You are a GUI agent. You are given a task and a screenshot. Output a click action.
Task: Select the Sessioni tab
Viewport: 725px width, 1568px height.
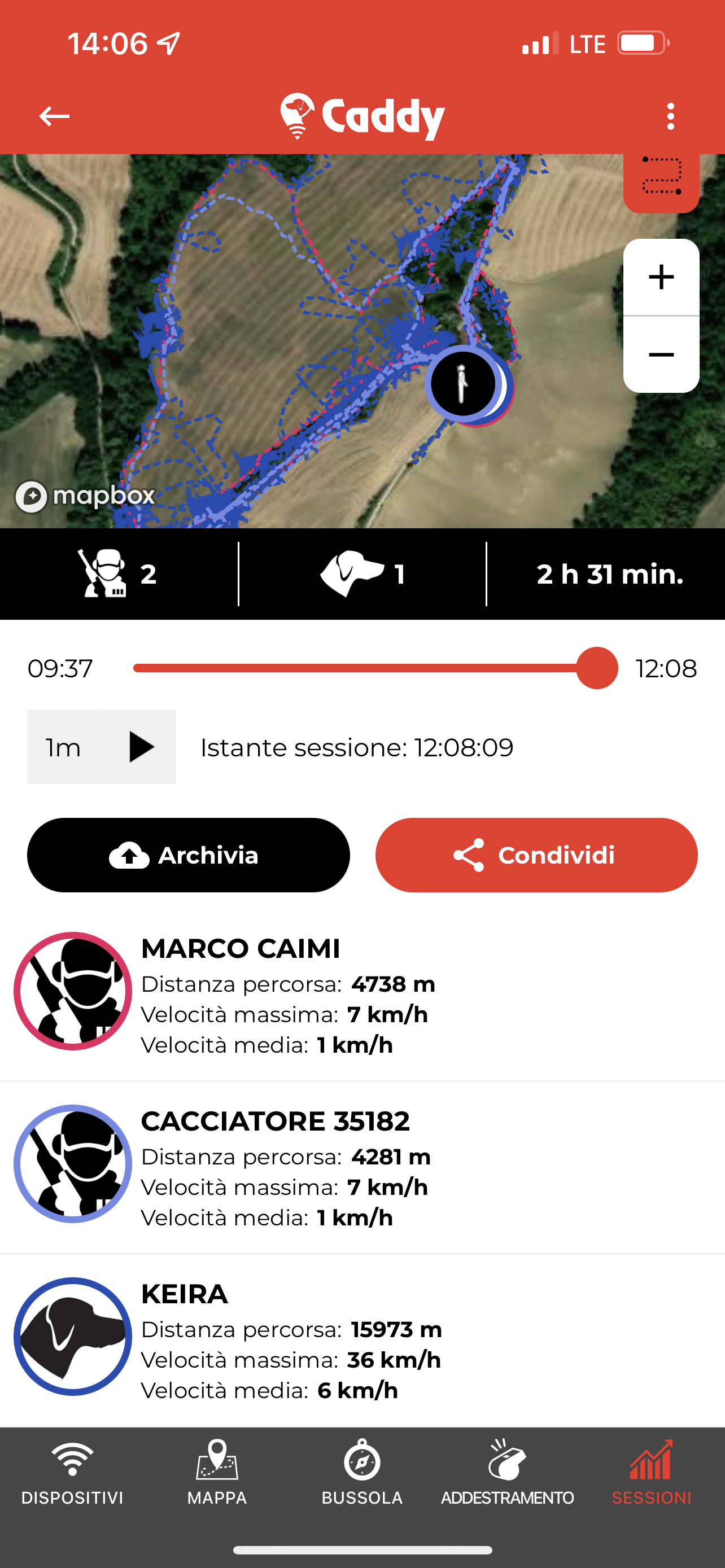(x=652, y=1473)
